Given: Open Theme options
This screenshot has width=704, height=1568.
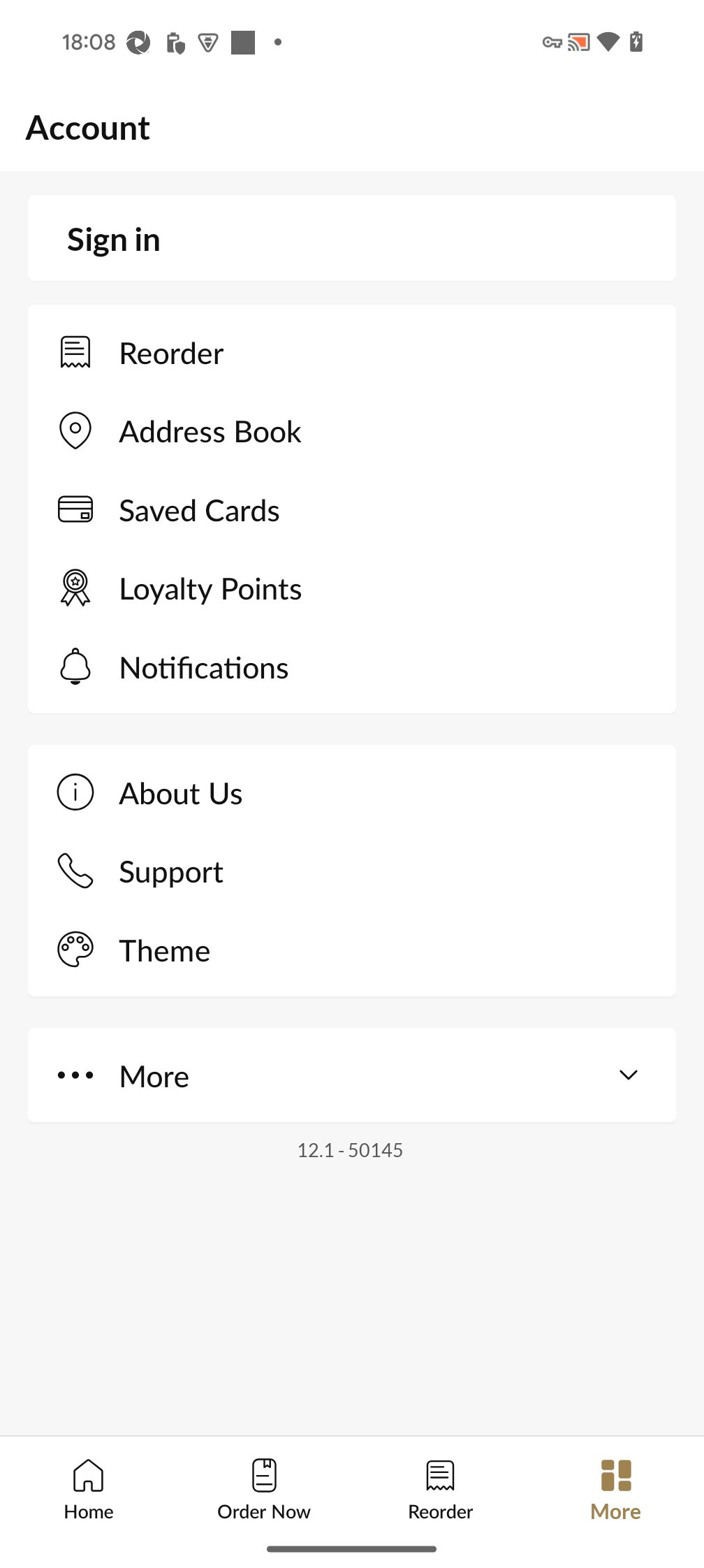Looking at the screenshot, I should [165, 951].
